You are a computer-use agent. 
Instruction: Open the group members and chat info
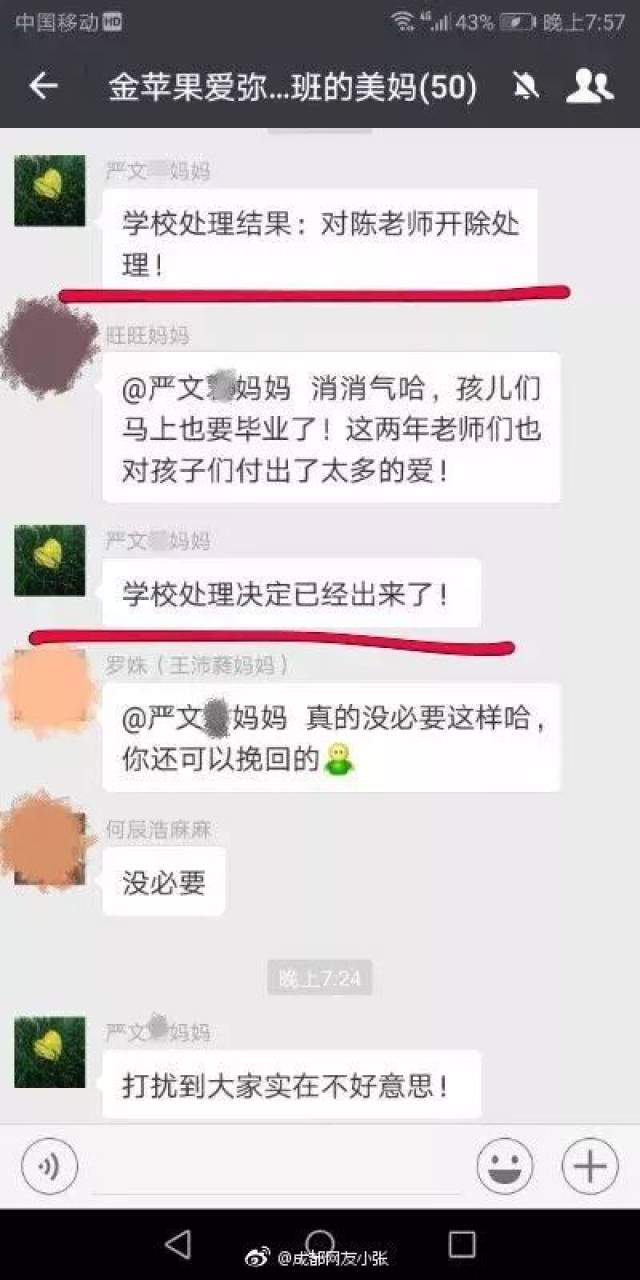point(589,87)
